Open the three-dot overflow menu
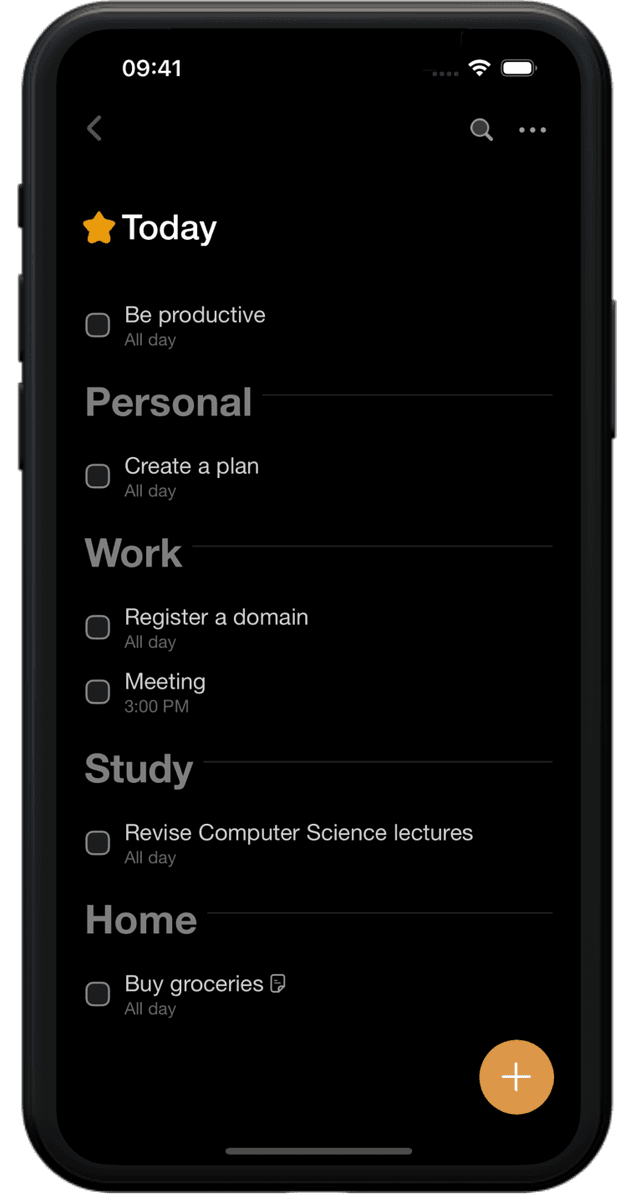 (x=533, y=130)
